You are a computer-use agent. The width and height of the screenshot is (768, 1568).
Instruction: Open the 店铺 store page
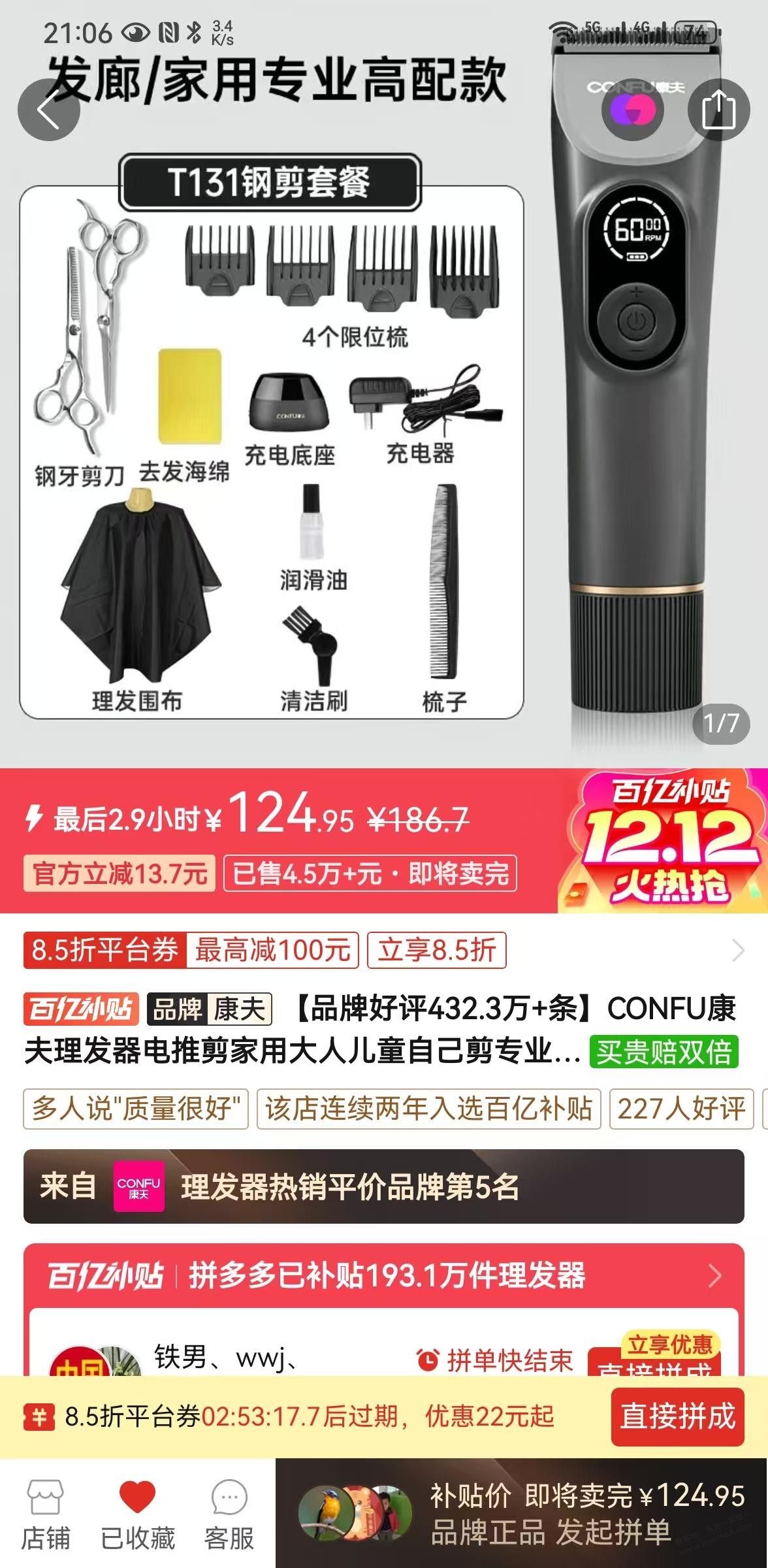pos(45,1514)
